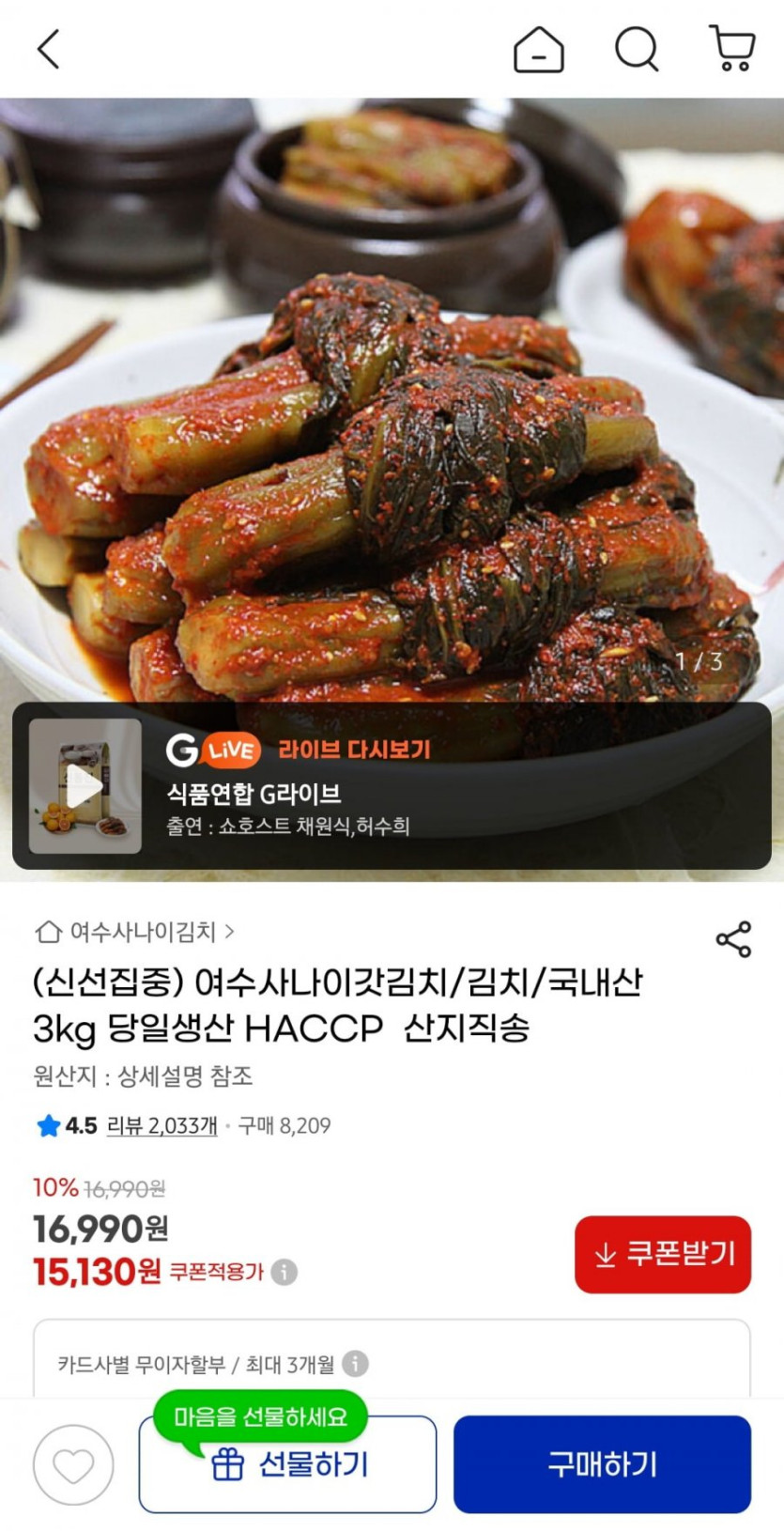Image resolution: width=784 pixels, height=1531 pixels.
Task: Open the Gmarket home icon
Action: coord(538,49)
